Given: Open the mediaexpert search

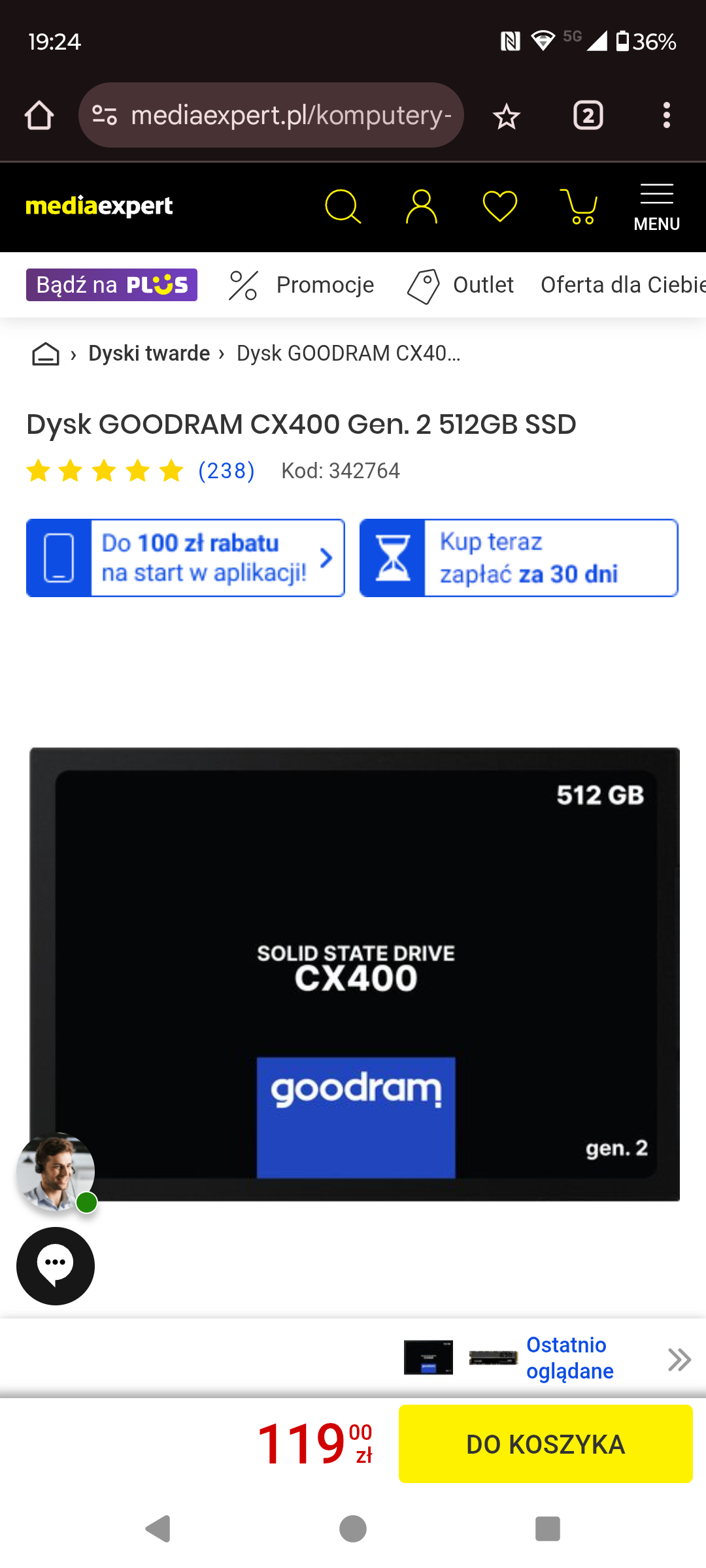Looking at the screenshot, I should [343, 206].
